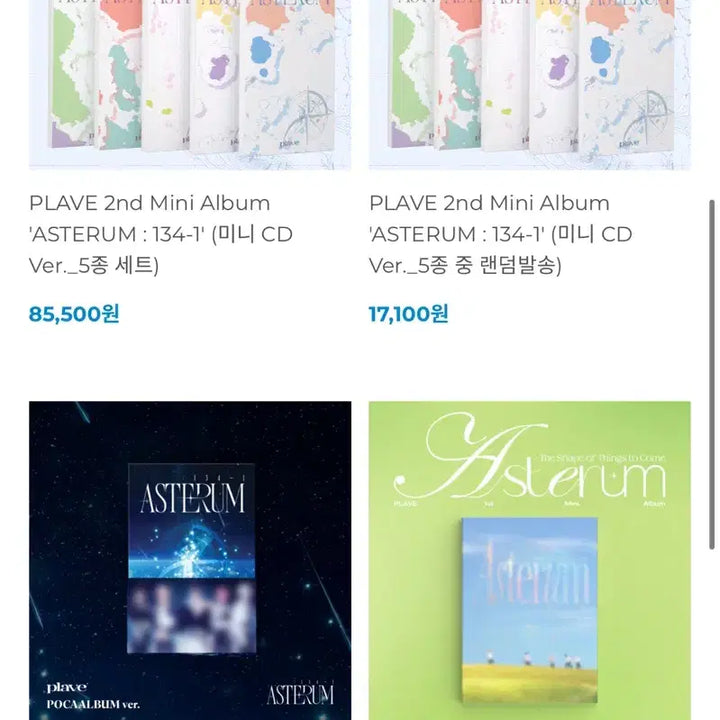Open the green ASTERUM 1st Mini Album product
Screen dimensions: 720x720
pyautogui.click(x=530, y=560)
